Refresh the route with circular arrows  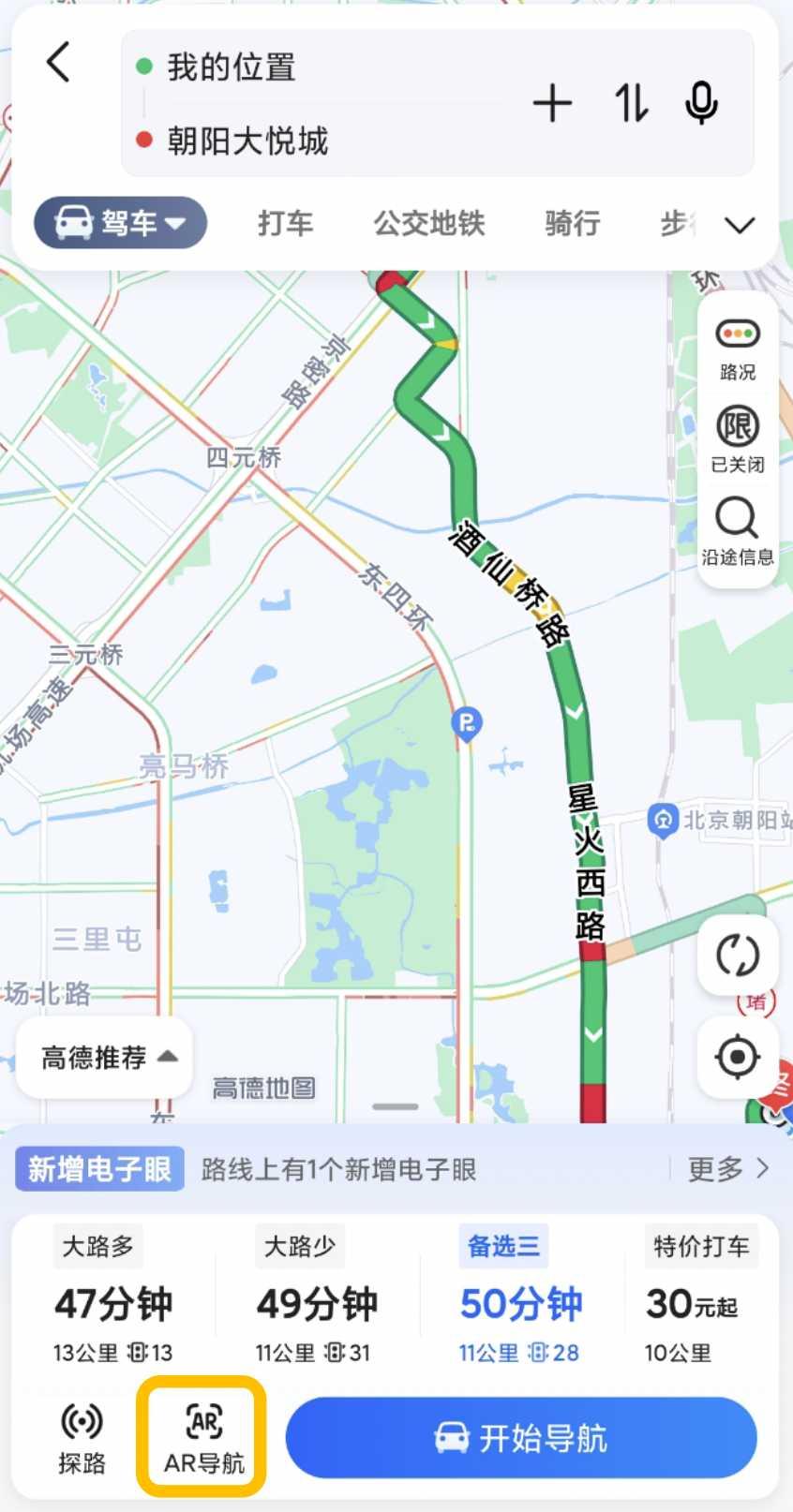coord(738,956)
